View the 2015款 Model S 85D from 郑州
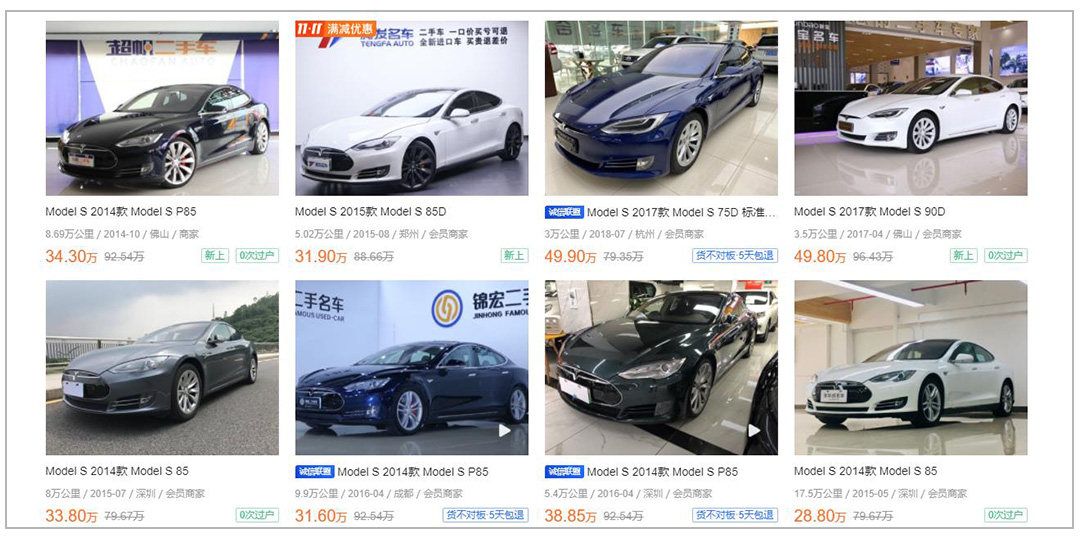The height and width of the screenshot is (537, 1080). coord(411,108)
